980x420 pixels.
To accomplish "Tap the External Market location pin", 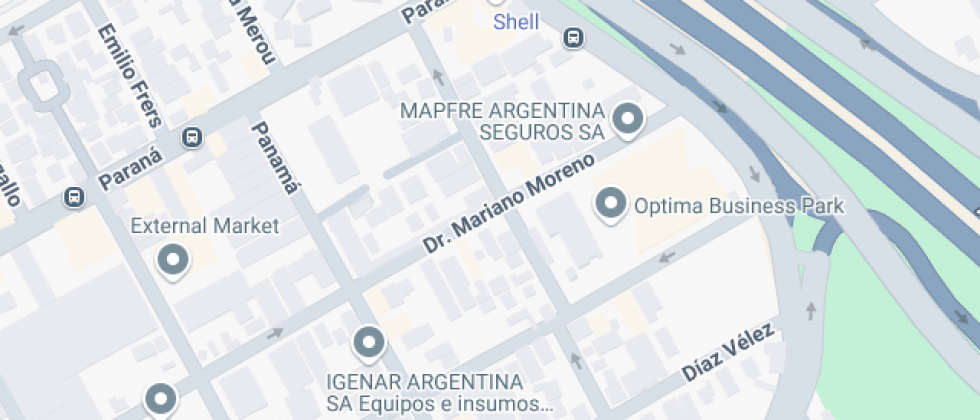I will [174, 261].
